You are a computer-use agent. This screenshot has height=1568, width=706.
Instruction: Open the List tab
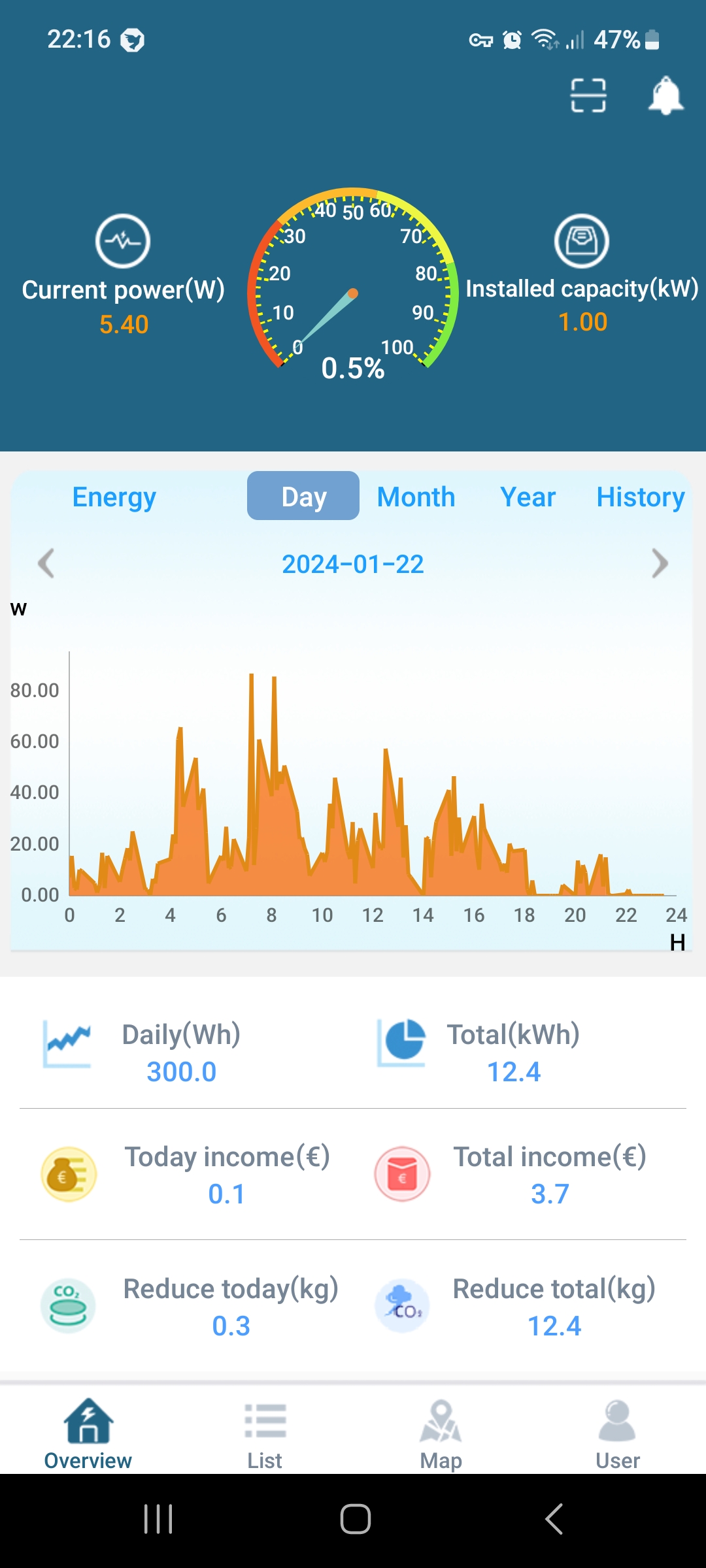[x=265, y=1434]
